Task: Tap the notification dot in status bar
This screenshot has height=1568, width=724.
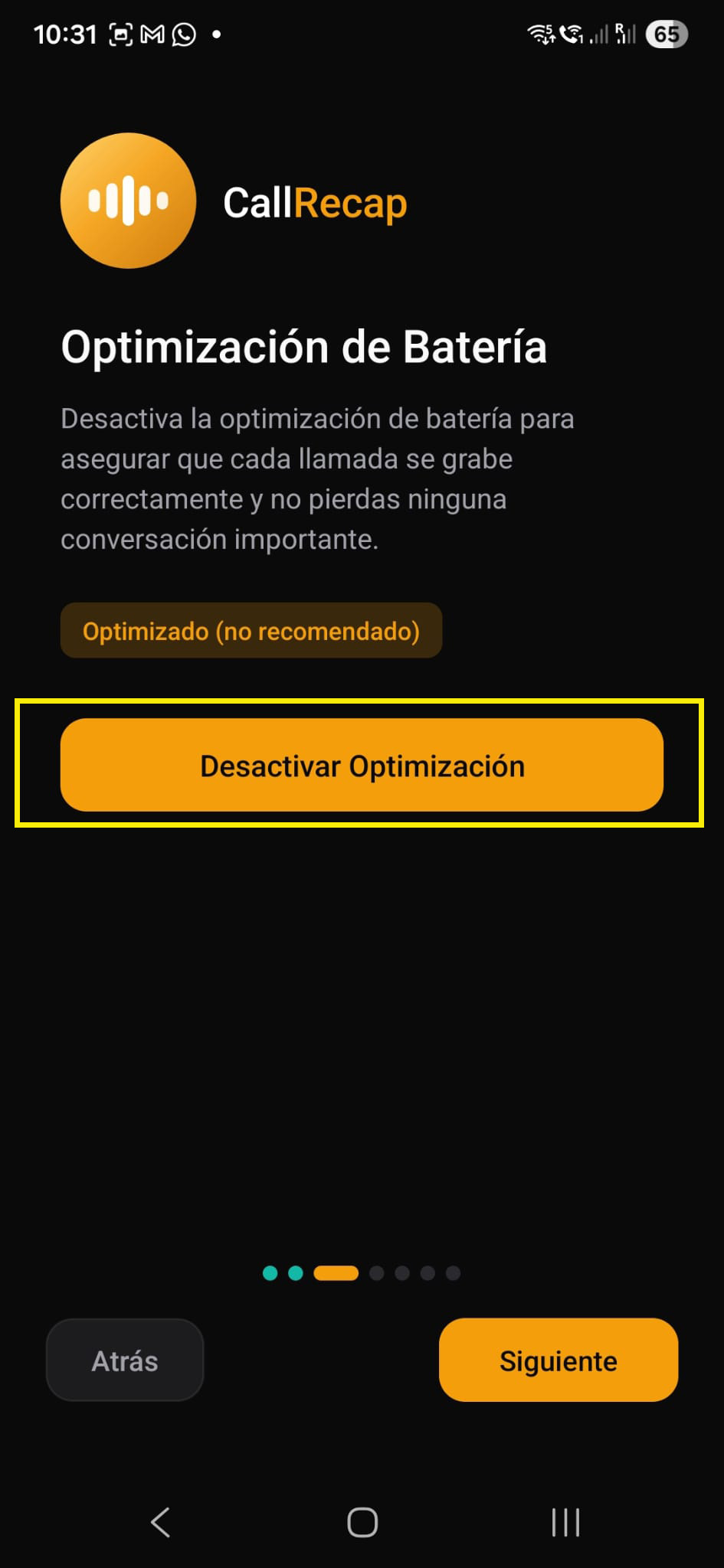Action: point(217,34)
